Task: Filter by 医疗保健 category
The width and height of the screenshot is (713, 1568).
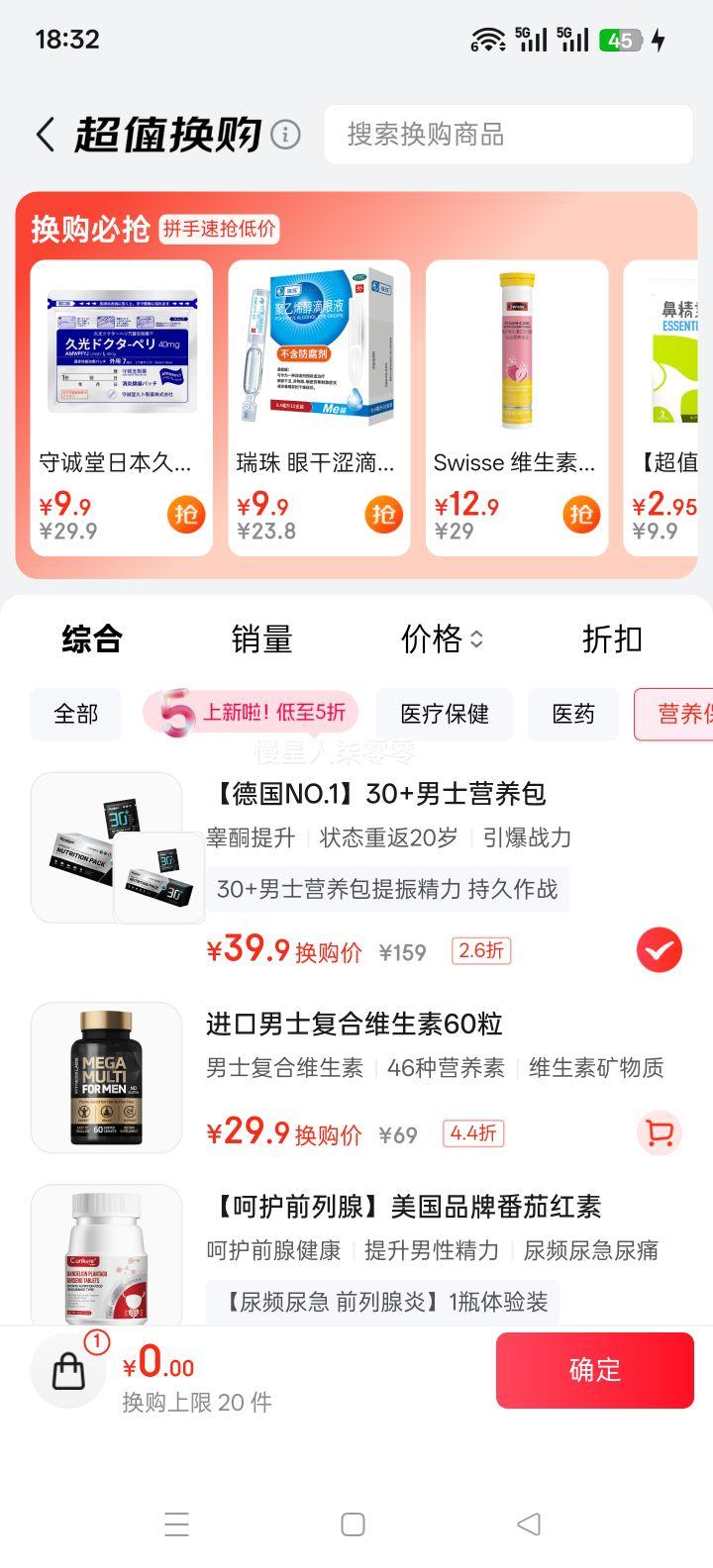Action: pyautogui.click(x=445, y=714)
